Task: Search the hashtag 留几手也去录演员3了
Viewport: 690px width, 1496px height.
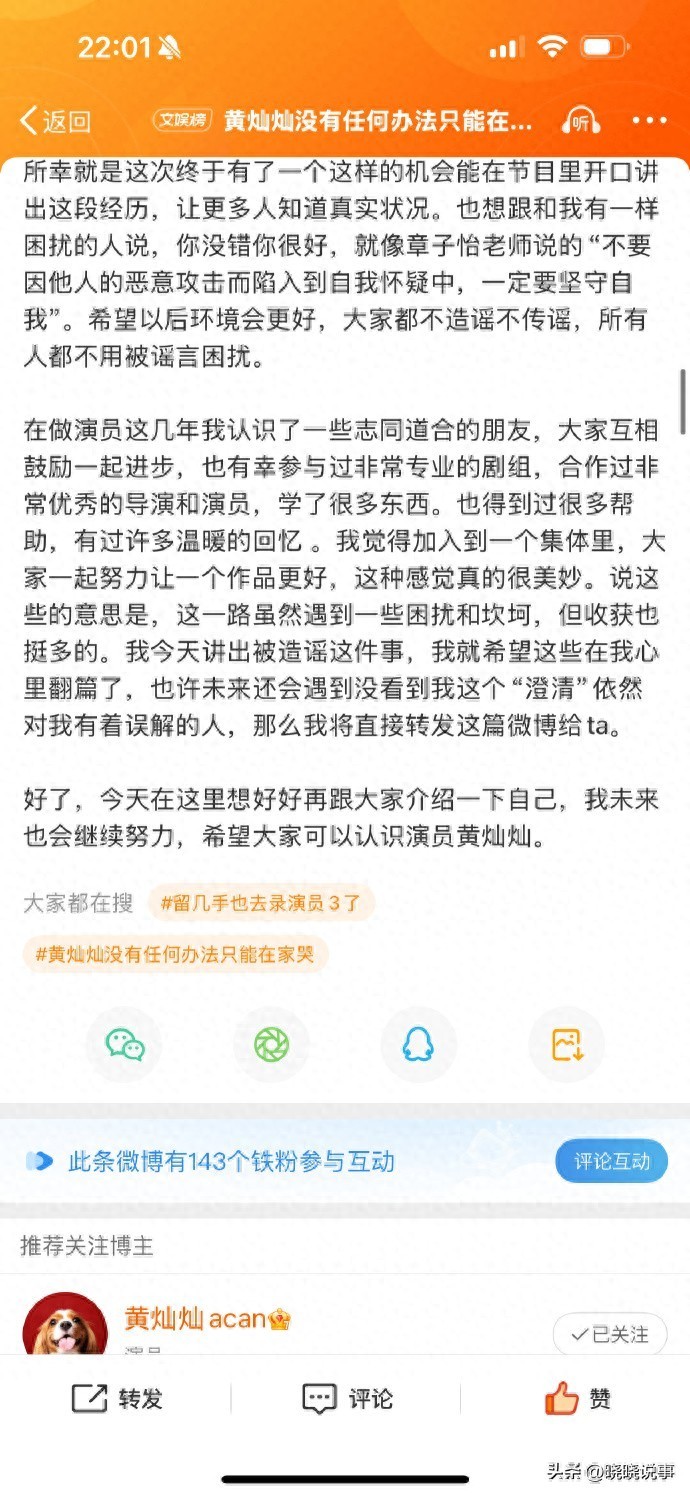Action: coord(261,903)
